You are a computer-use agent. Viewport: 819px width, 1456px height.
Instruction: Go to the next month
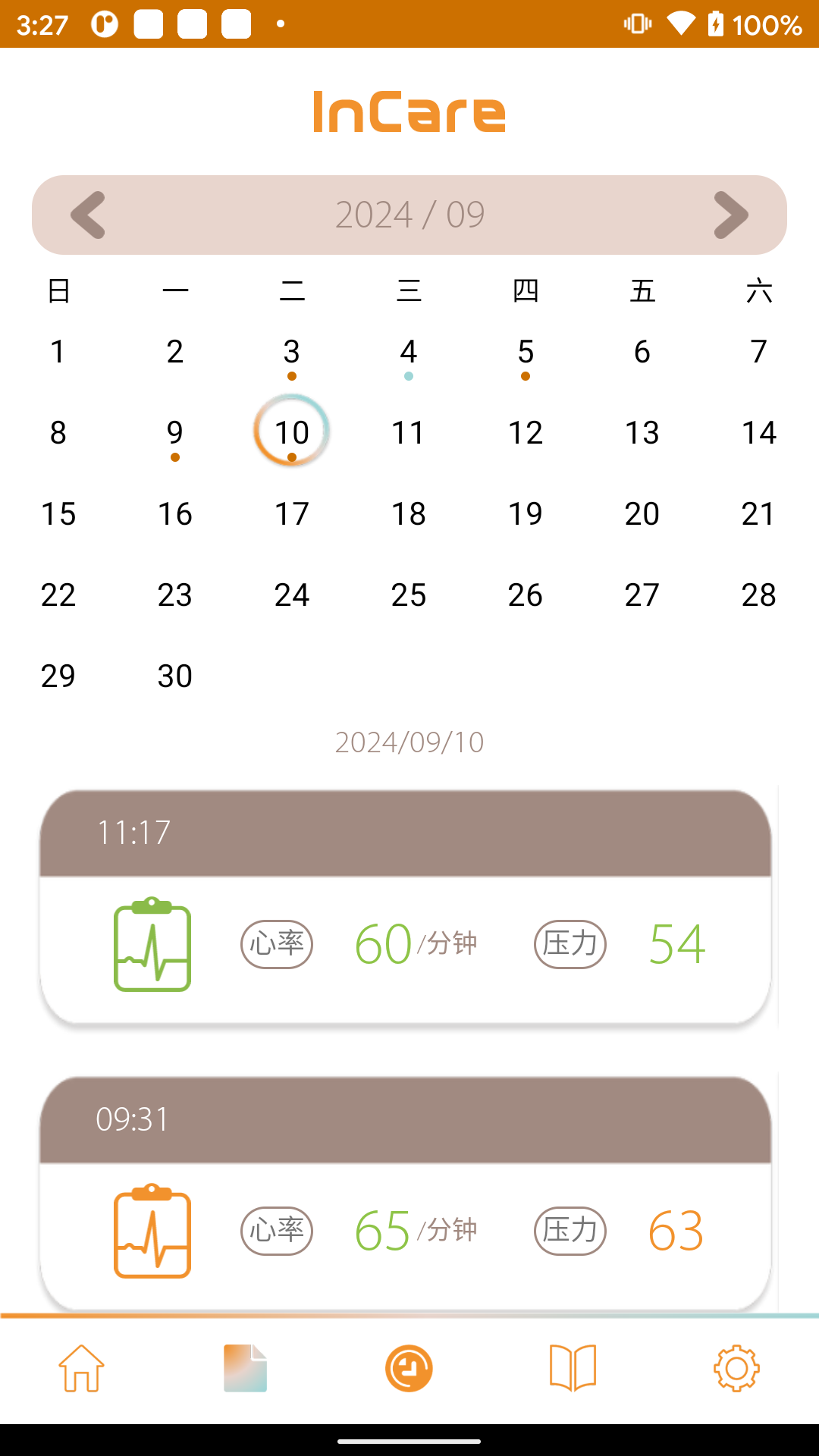(x=731, y=215)
